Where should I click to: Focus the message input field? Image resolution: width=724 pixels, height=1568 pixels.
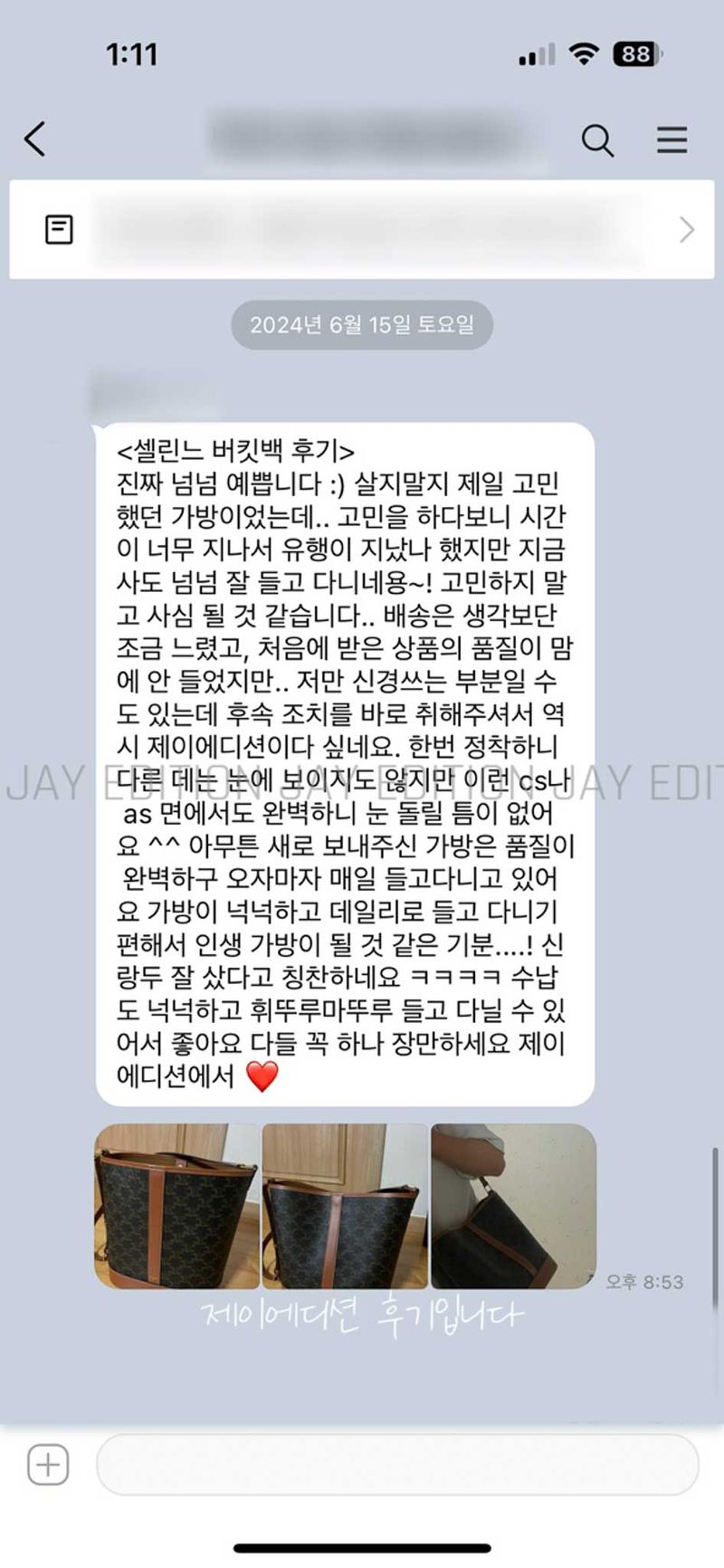(x=398, y=1464)
